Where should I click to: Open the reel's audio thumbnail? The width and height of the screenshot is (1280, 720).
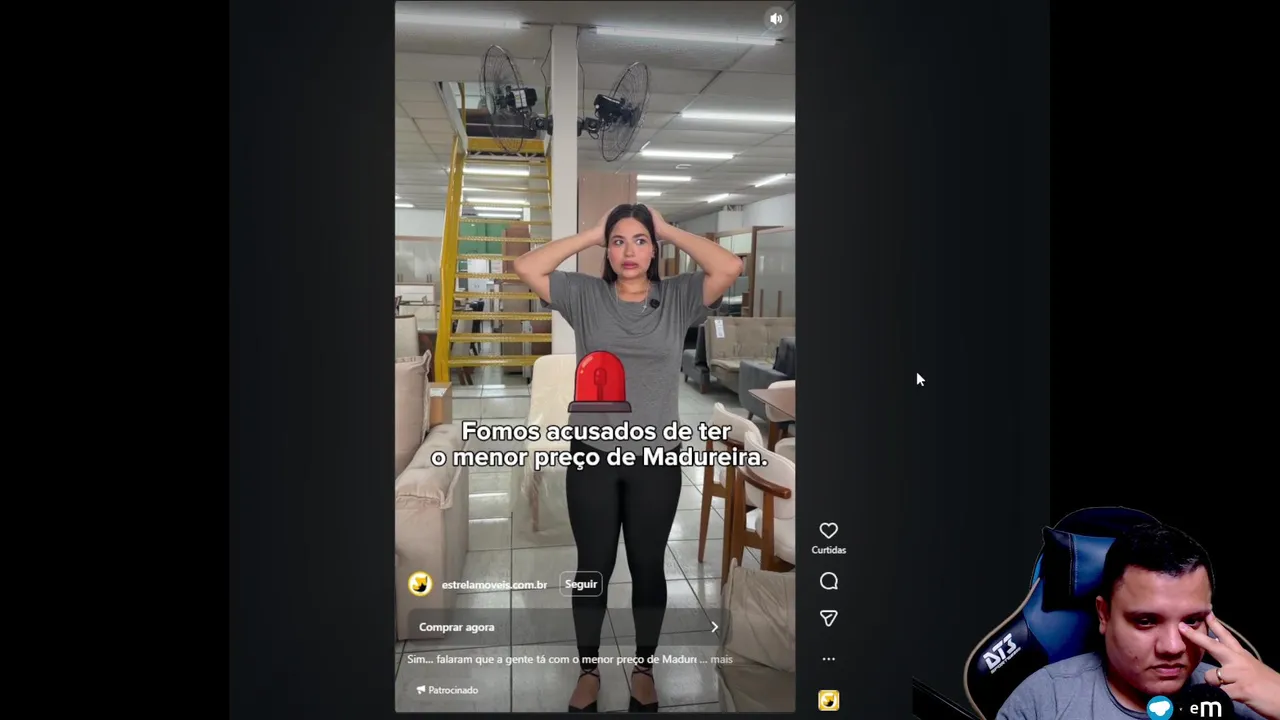[828, 700]
